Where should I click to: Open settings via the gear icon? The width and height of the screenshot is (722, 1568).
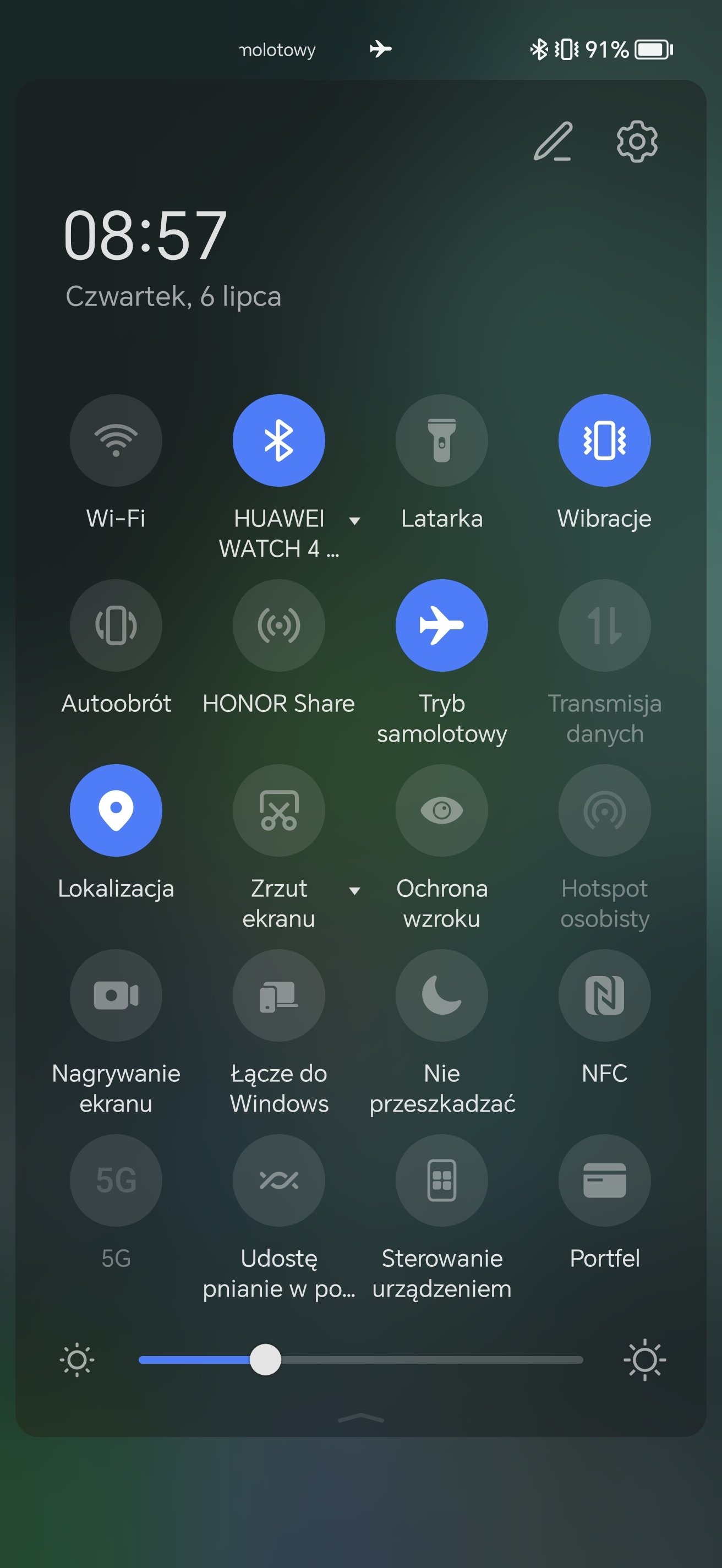click(x=636, y=141)
